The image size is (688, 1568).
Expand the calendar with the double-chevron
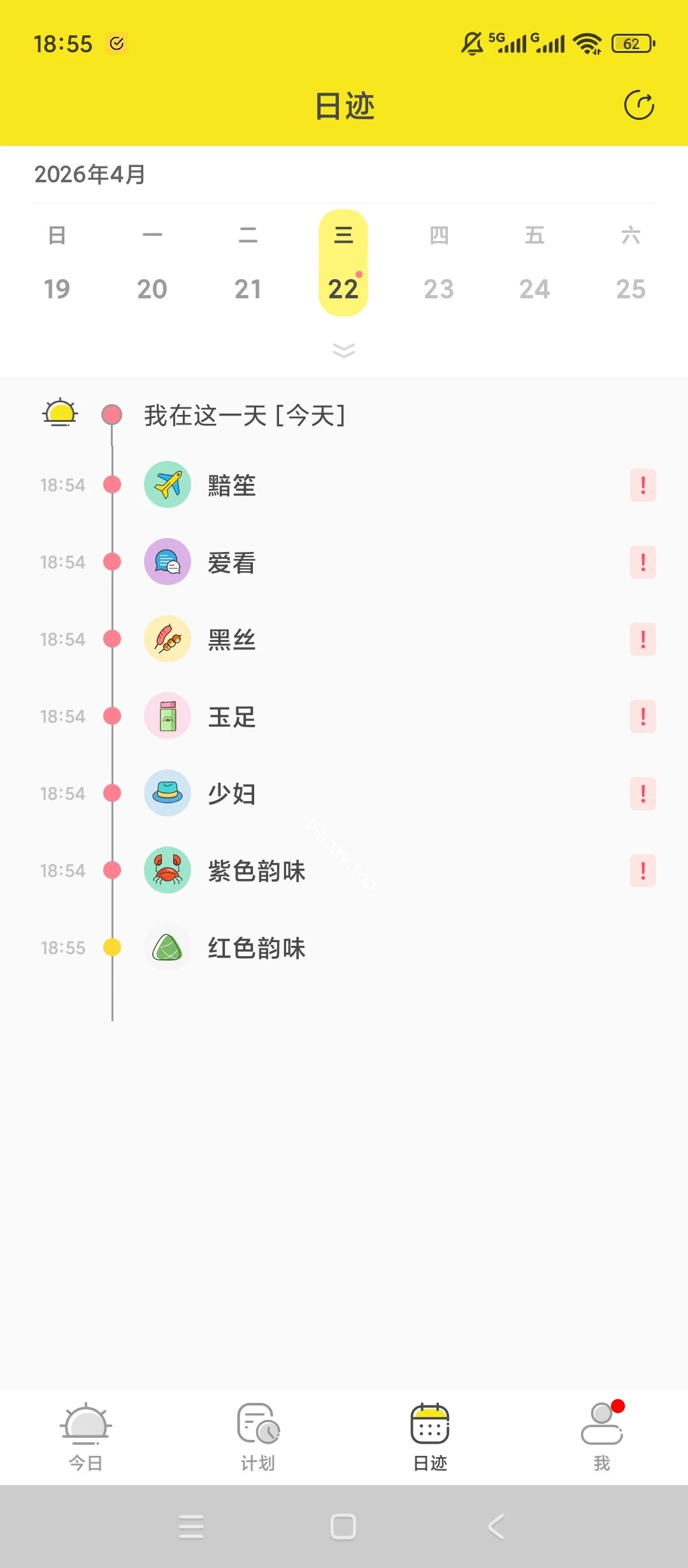tap(344, 350)
